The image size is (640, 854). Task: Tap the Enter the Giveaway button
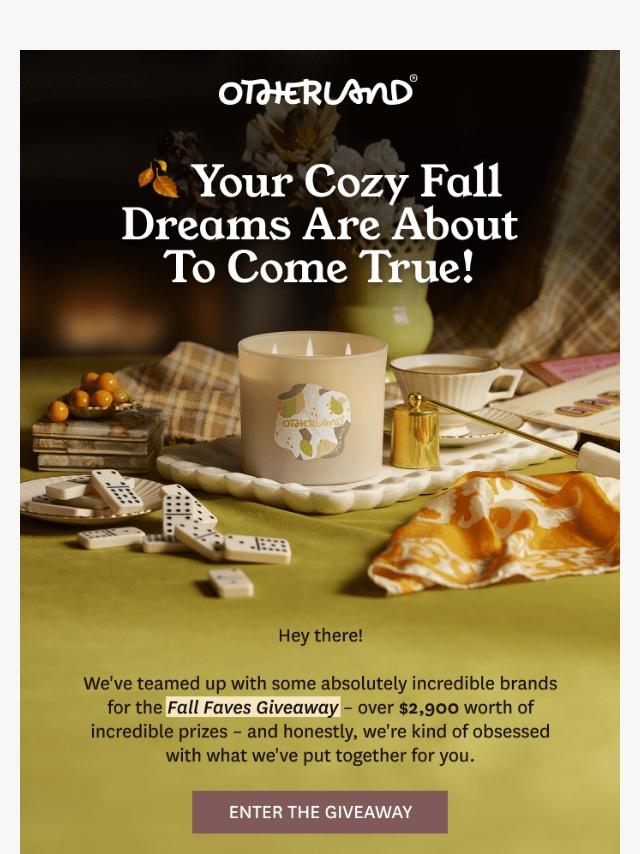pos(320,812)
